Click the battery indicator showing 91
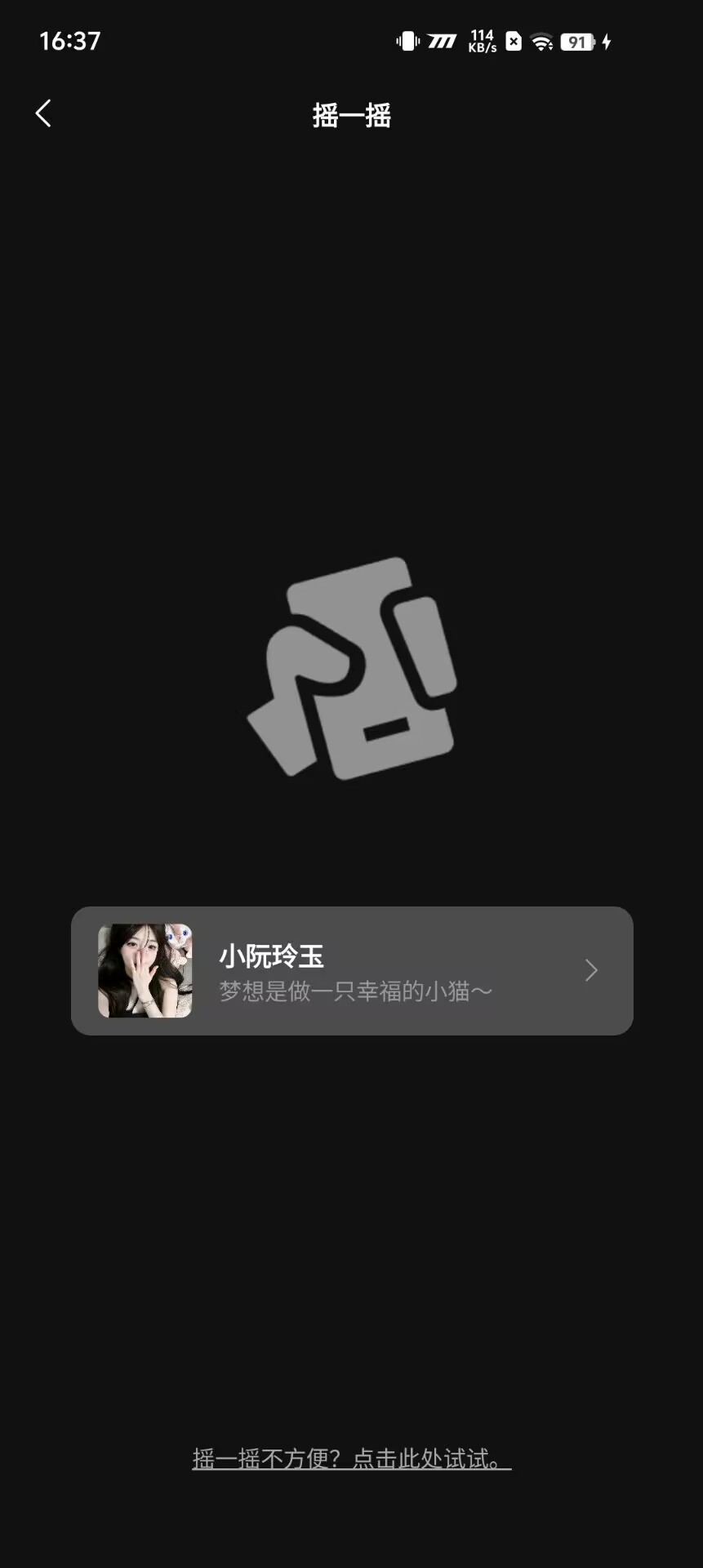The width and height of the screenshot is (703, 1568). coord(576,40)
